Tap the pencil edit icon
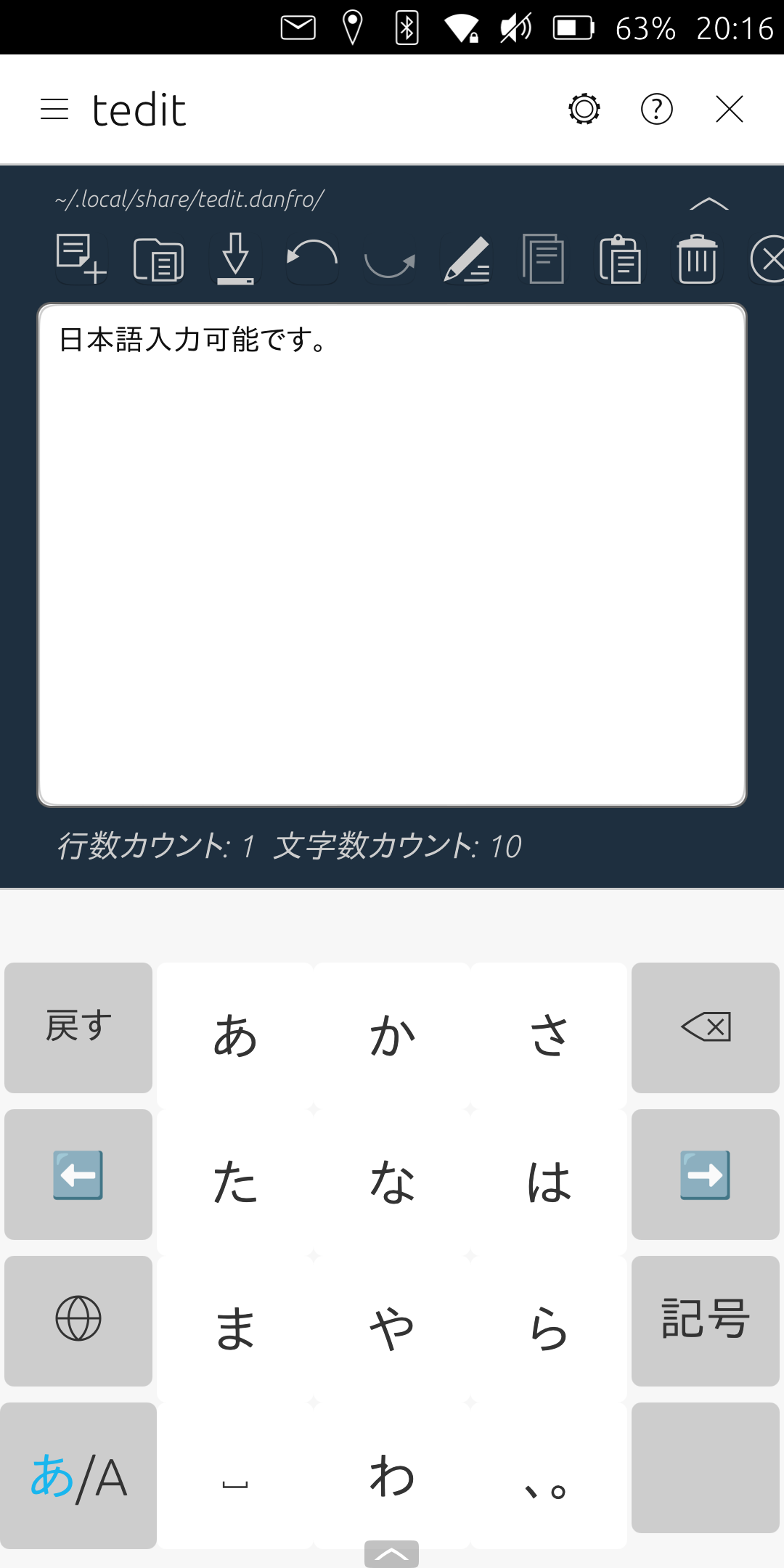 coord(467,258)
